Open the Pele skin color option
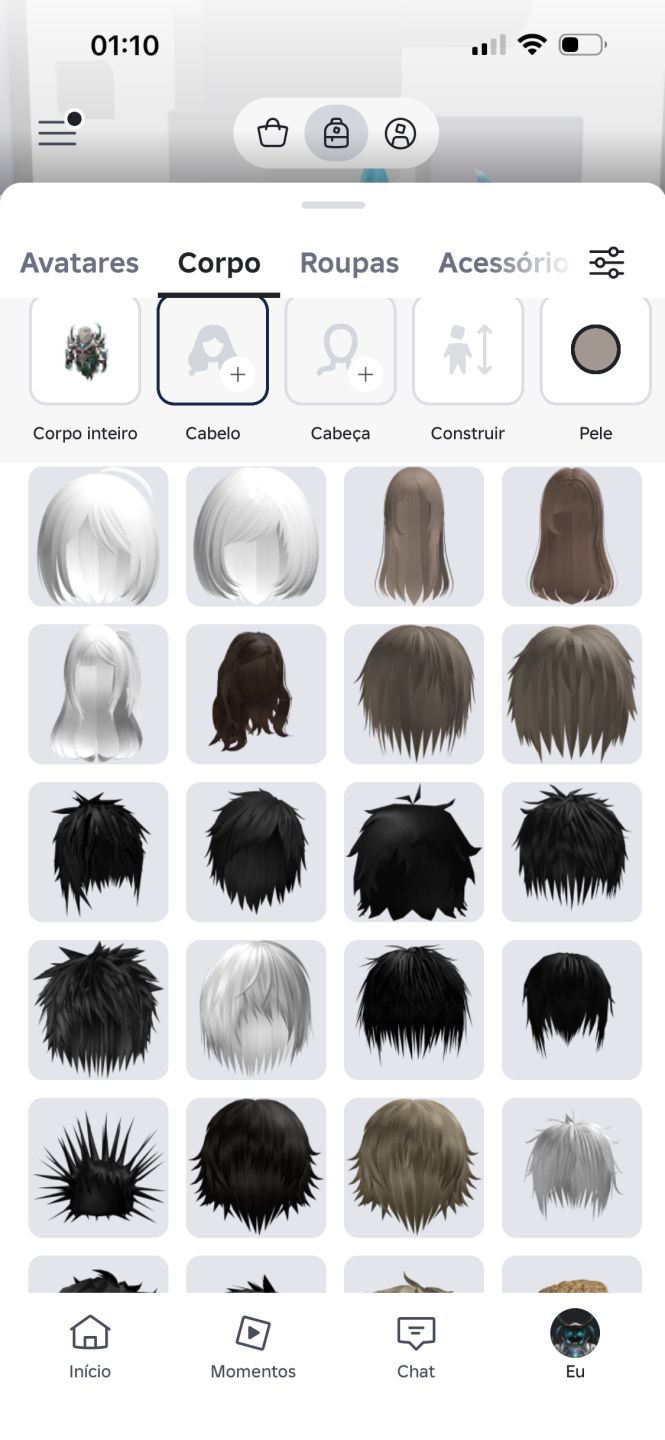Image resolution: width=665 pixels, height=1440 pixels. point(596,369)
